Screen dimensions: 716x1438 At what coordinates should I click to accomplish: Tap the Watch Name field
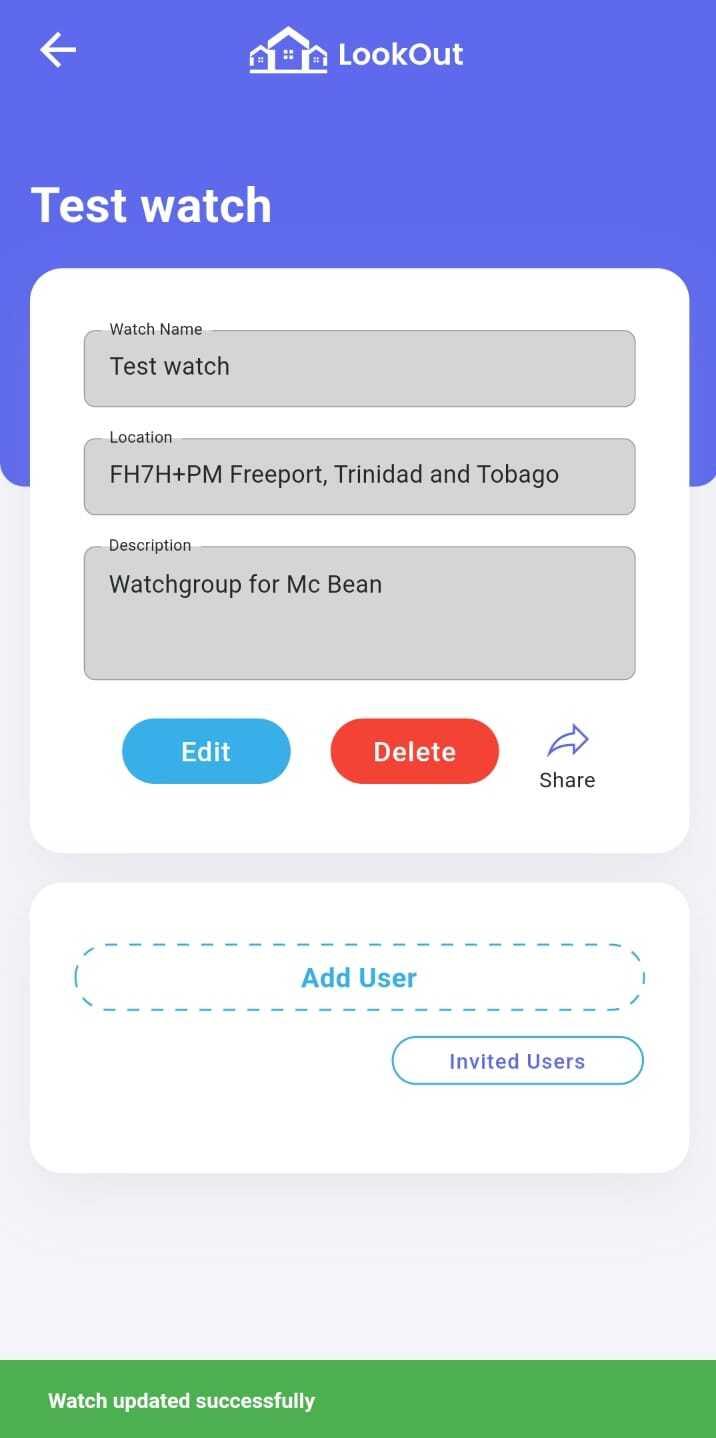click(359, 368)
